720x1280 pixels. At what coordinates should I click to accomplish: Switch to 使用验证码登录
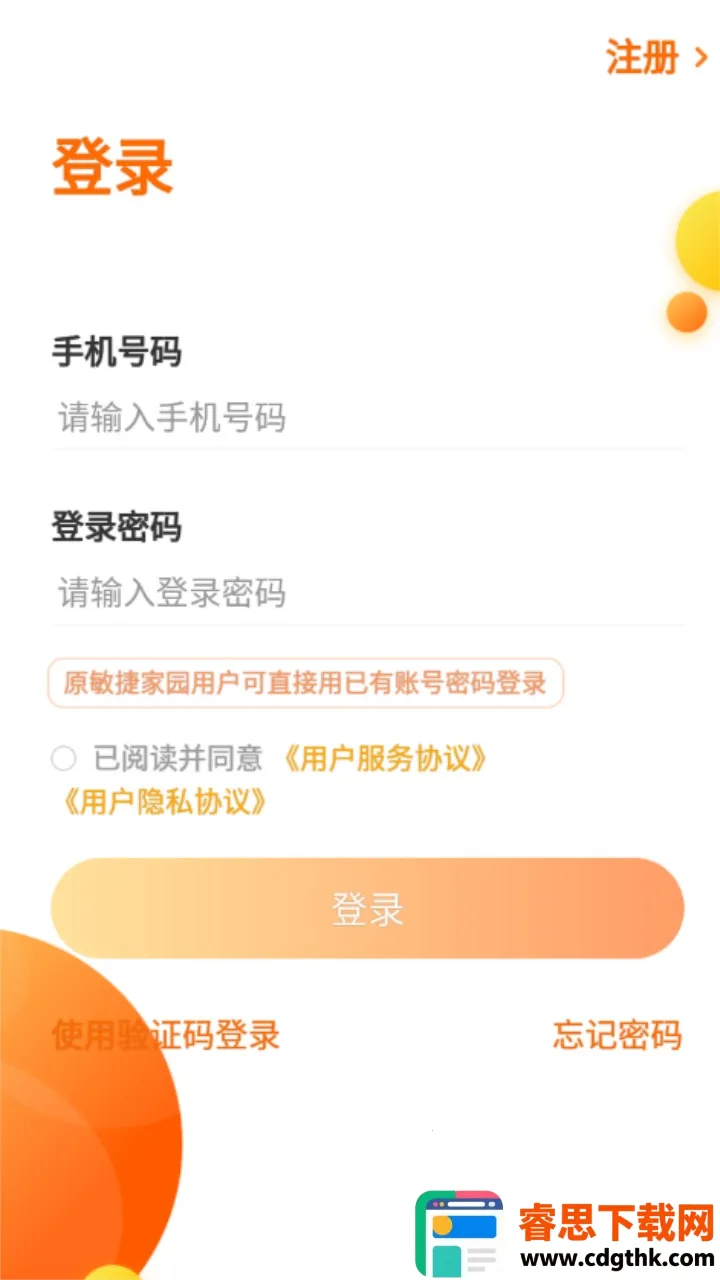click(166, 1035)
